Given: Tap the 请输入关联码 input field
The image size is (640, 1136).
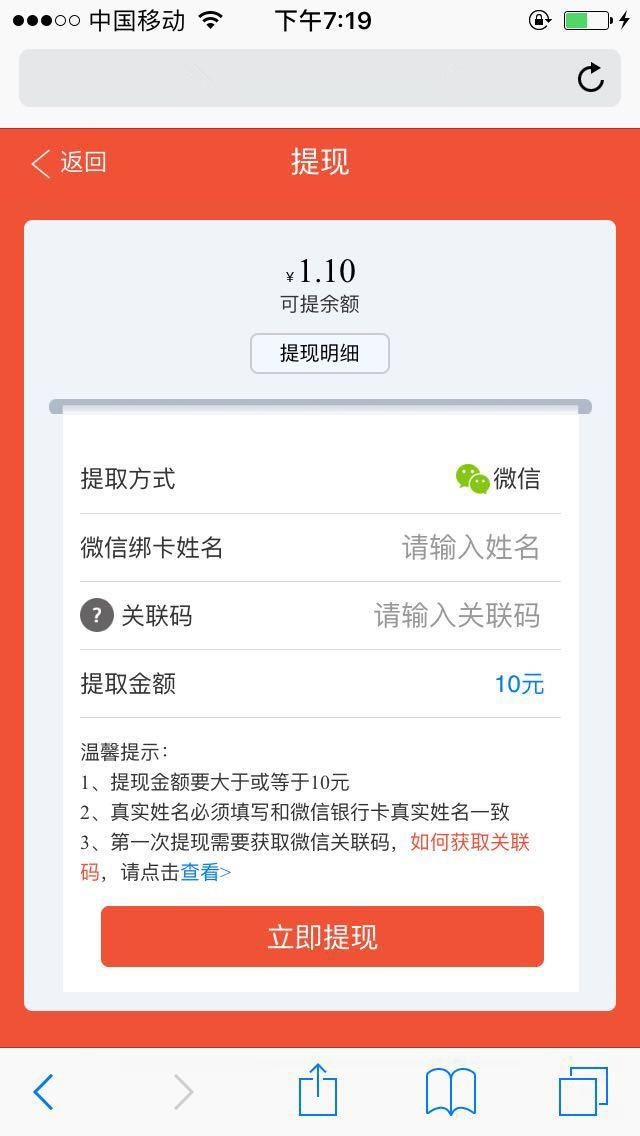Looking at the screenshot, I should [x=456, y=615].
